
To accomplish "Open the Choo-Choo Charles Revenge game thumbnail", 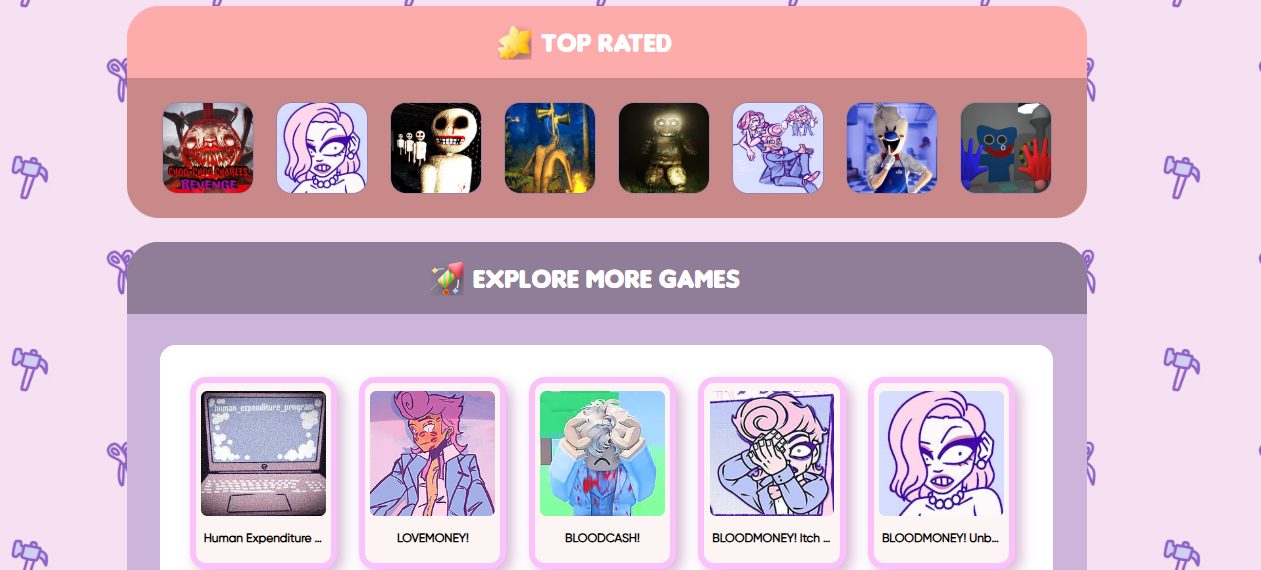I will (208, 148).
